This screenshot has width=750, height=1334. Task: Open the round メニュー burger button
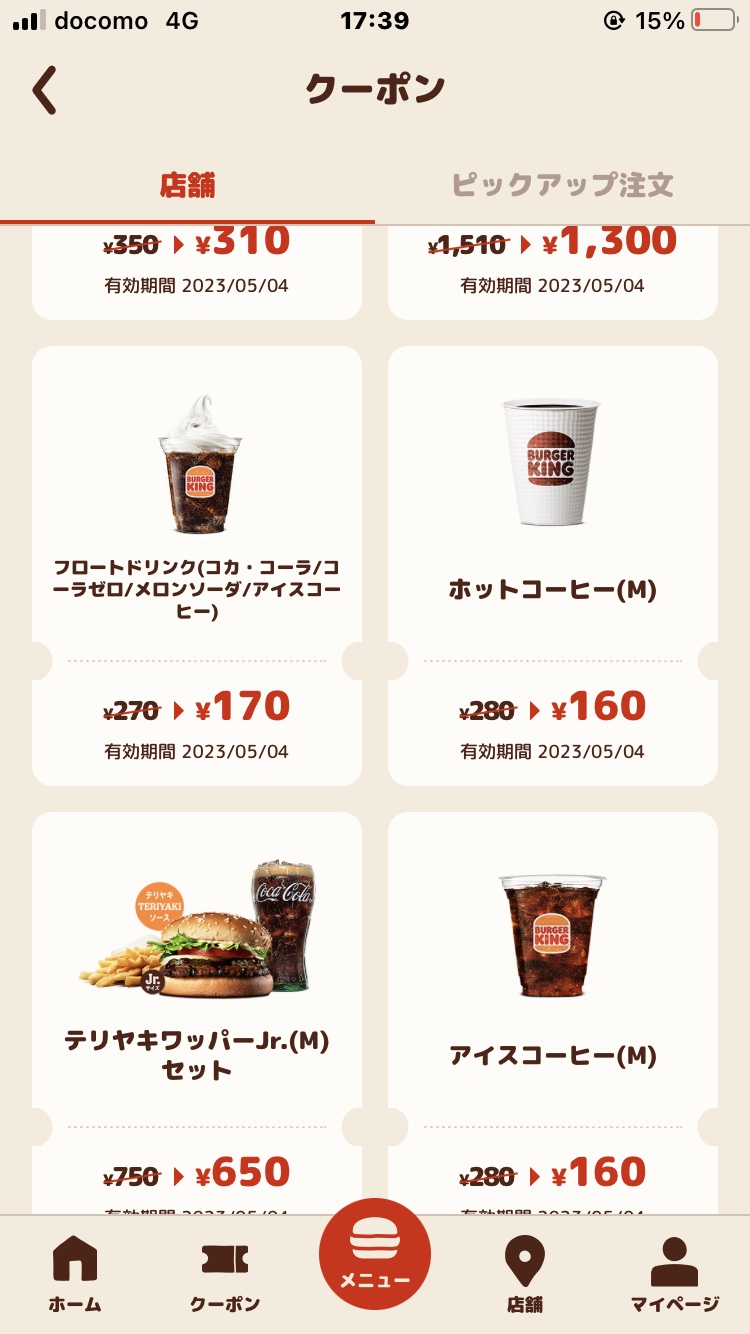375,1254
